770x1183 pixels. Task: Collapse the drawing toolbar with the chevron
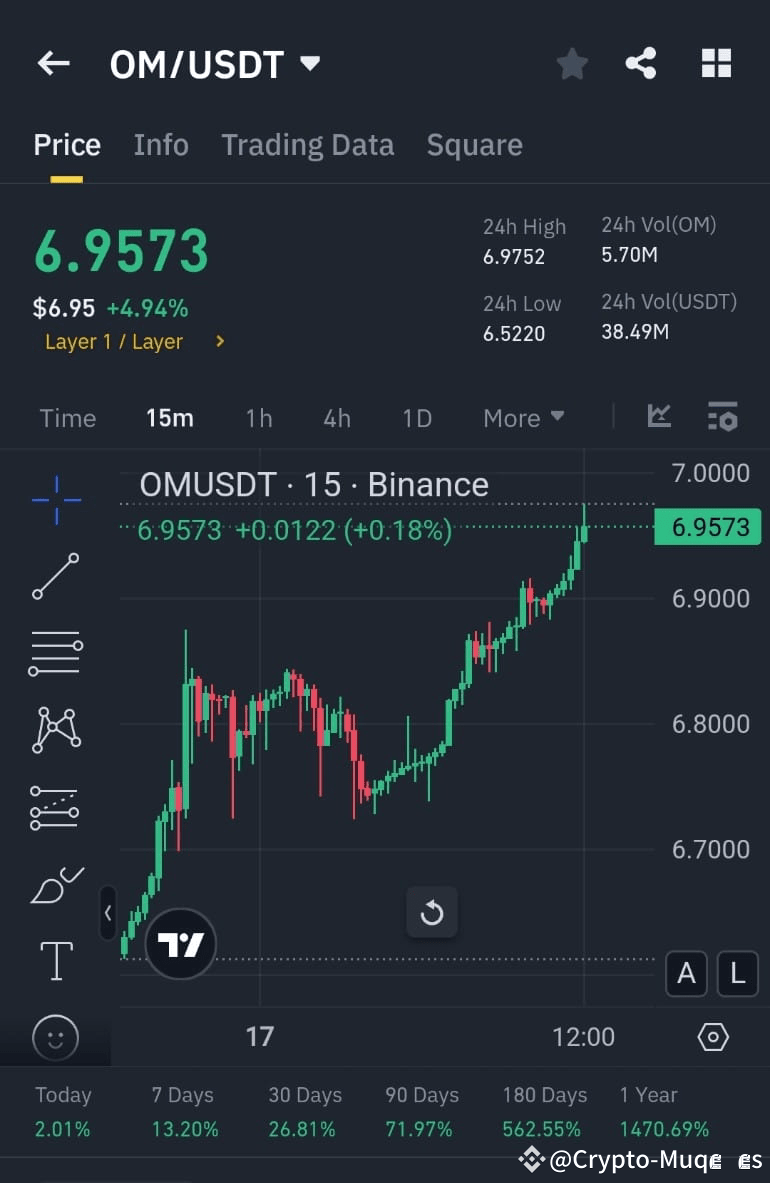point(107,914)
